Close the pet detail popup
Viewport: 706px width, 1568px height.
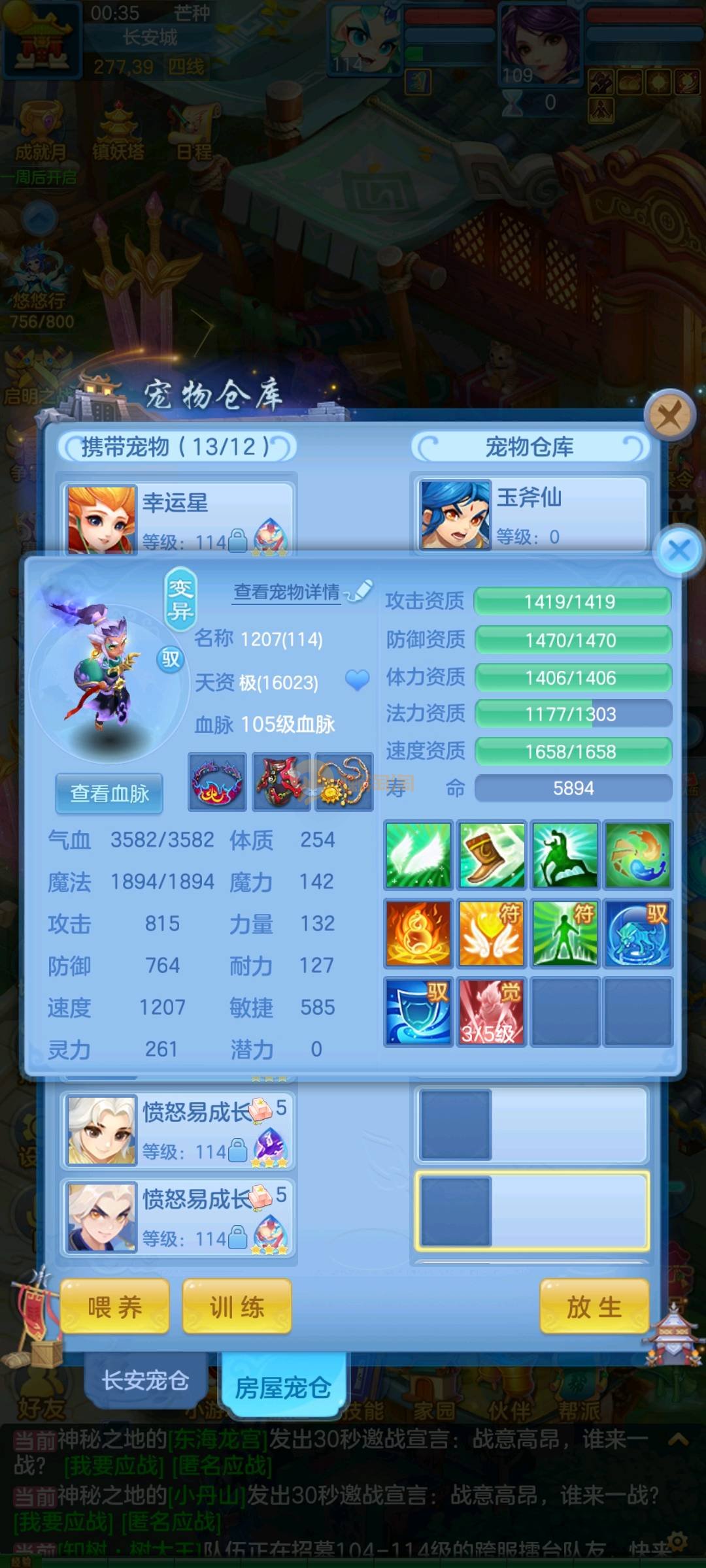pos(679,550)
